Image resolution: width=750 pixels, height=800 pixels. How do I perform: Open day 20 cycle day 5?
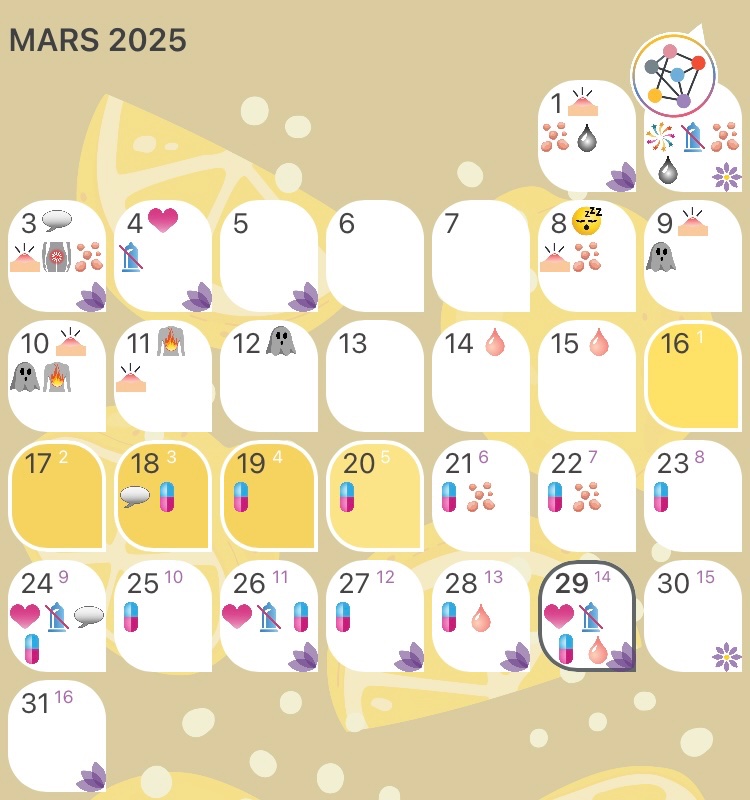tap(374, 495)
